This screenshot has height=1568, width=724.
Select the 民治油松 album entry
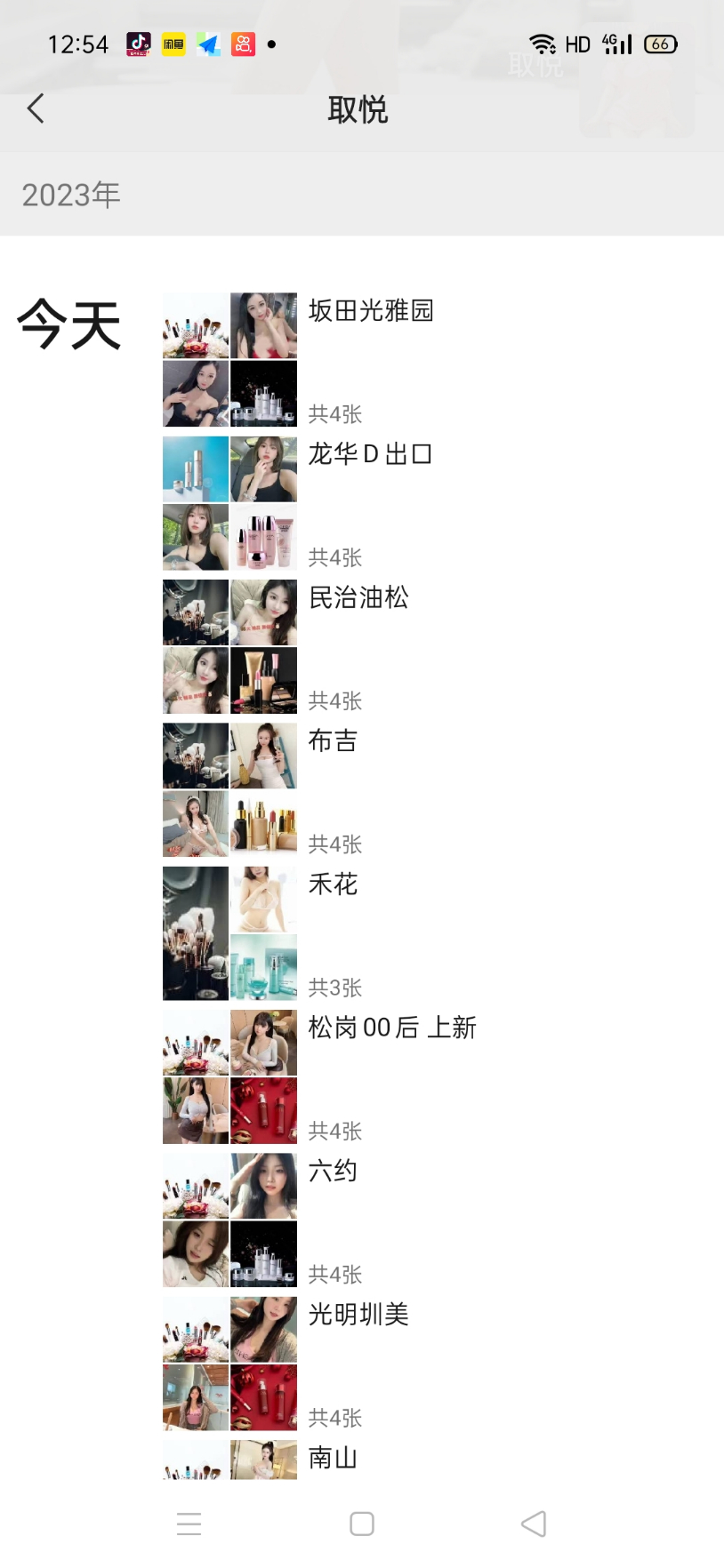tap(359, 598)
